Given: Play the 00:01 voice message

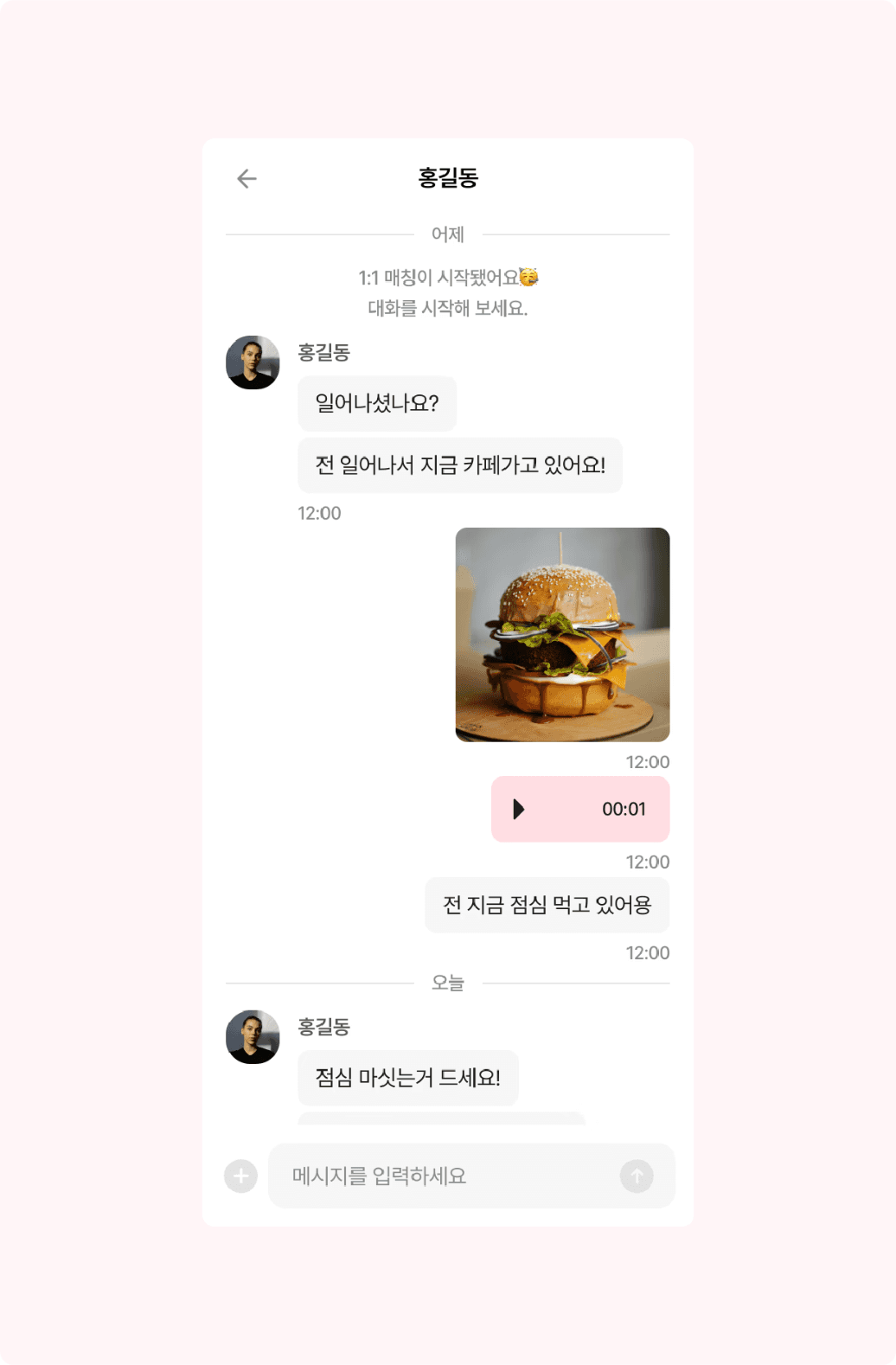Looking at the screenshot, I should pos(519,809).
